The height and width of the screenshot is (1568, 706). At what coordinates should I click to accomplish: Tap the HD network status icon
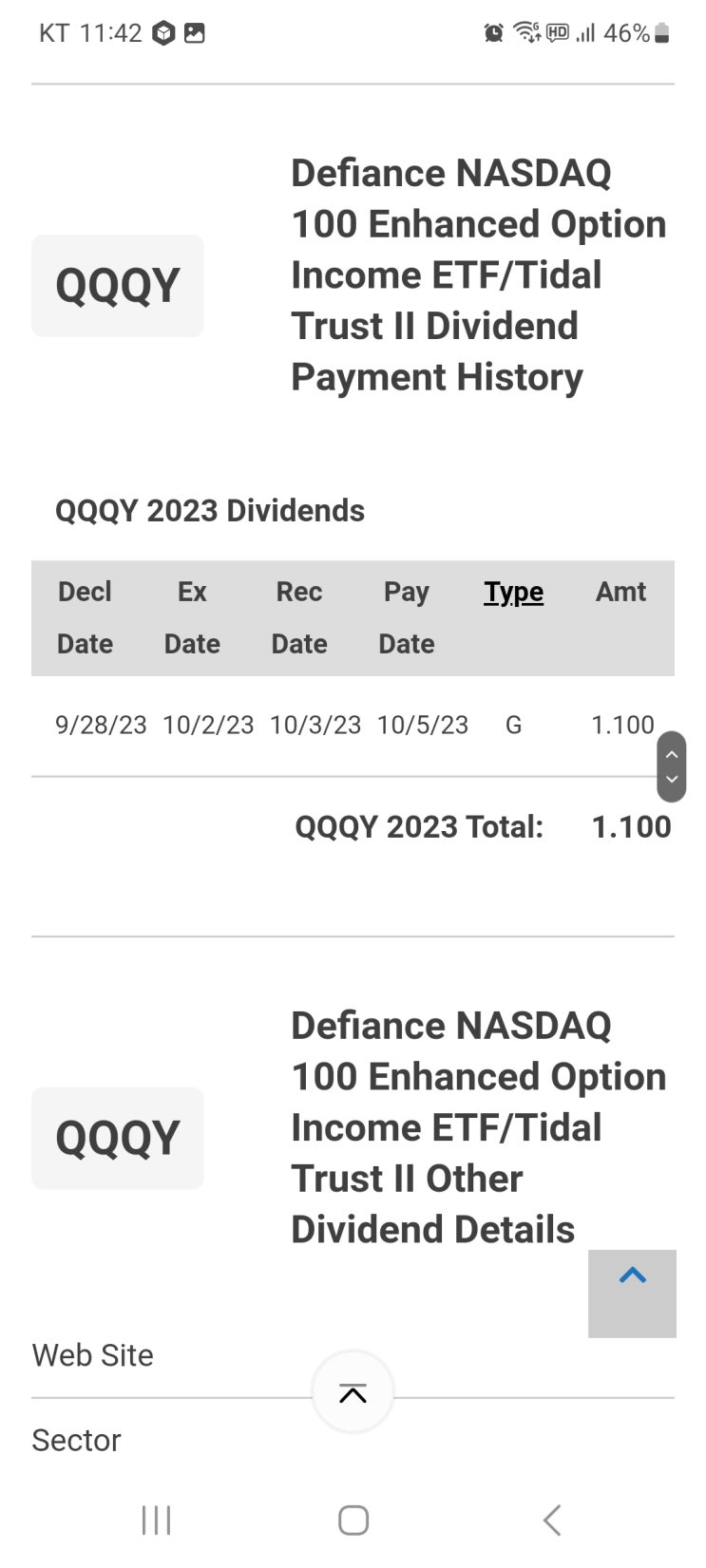coord(560,31)
